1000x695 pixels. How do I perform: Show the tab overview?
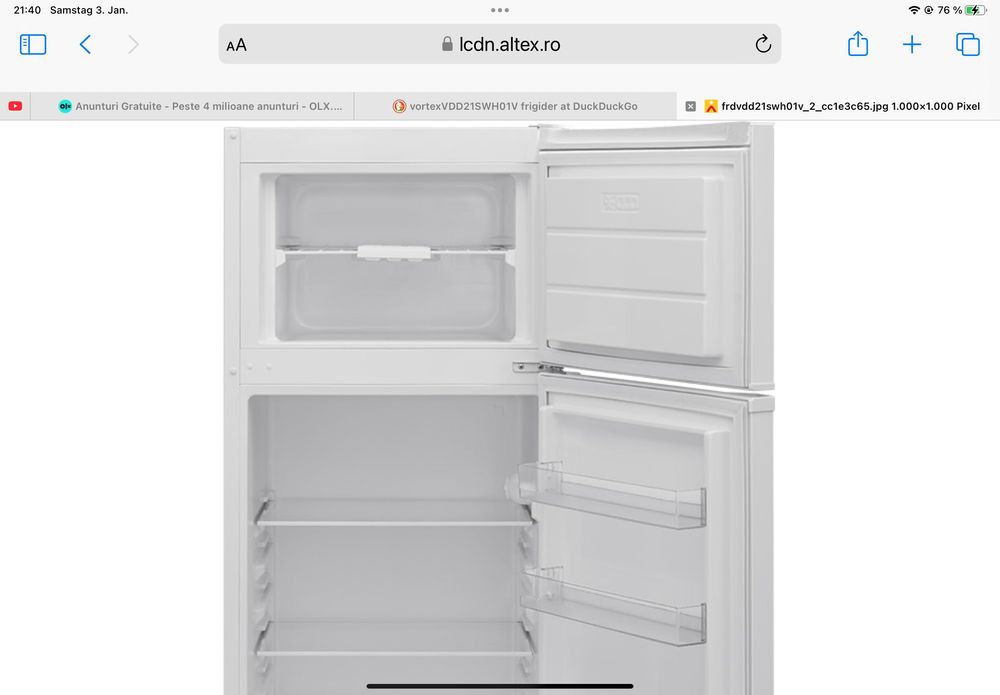[x=967, y=44]
